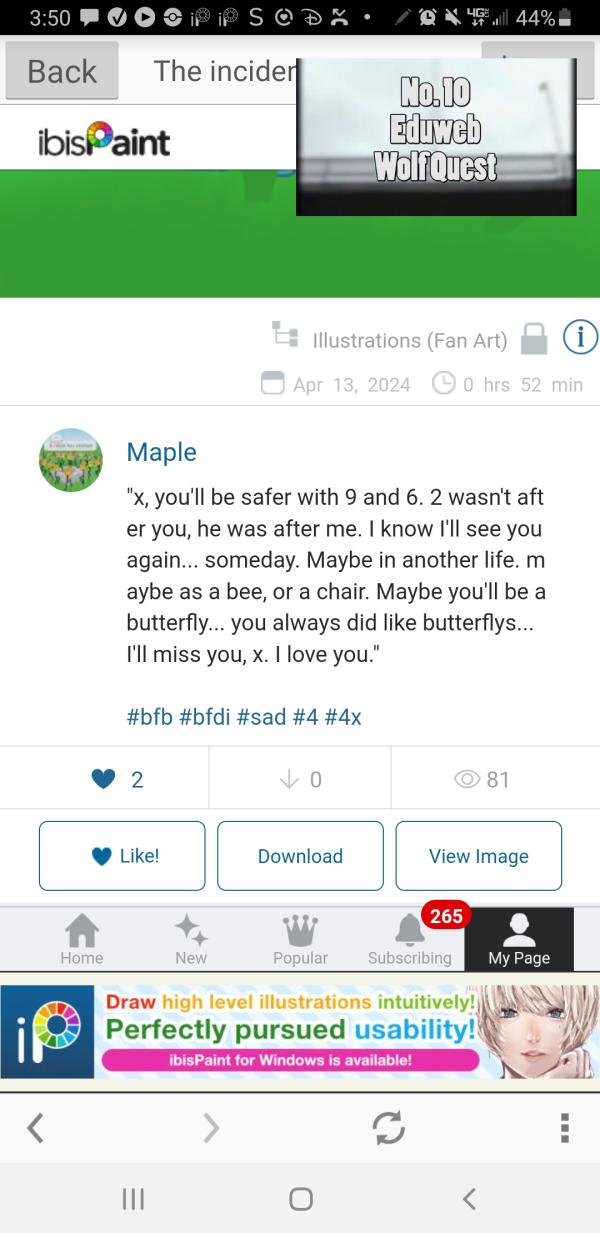The height and width of the screenshot is (1233, 600).
Task: Open the #bfb hashtag
Action: pyautogui.click(x=150, y=717)
